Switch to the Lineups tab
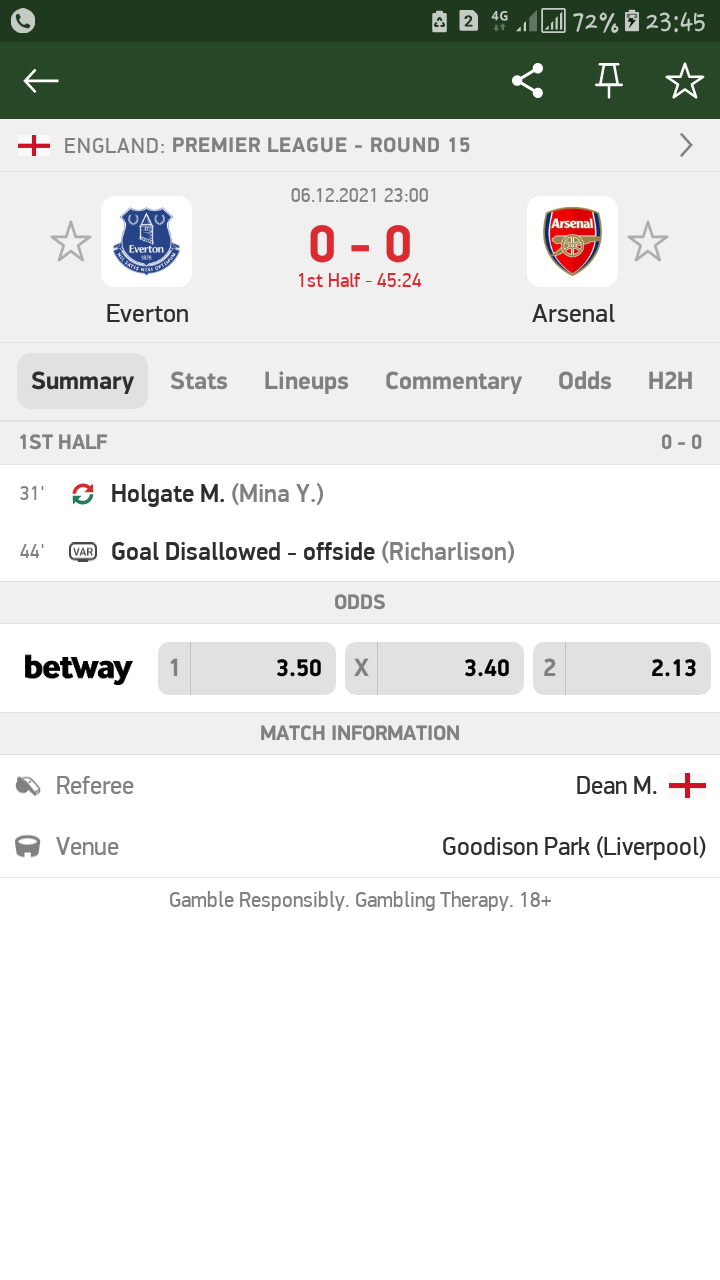This screenshot has height=1280, width=720. pos(306,381)
